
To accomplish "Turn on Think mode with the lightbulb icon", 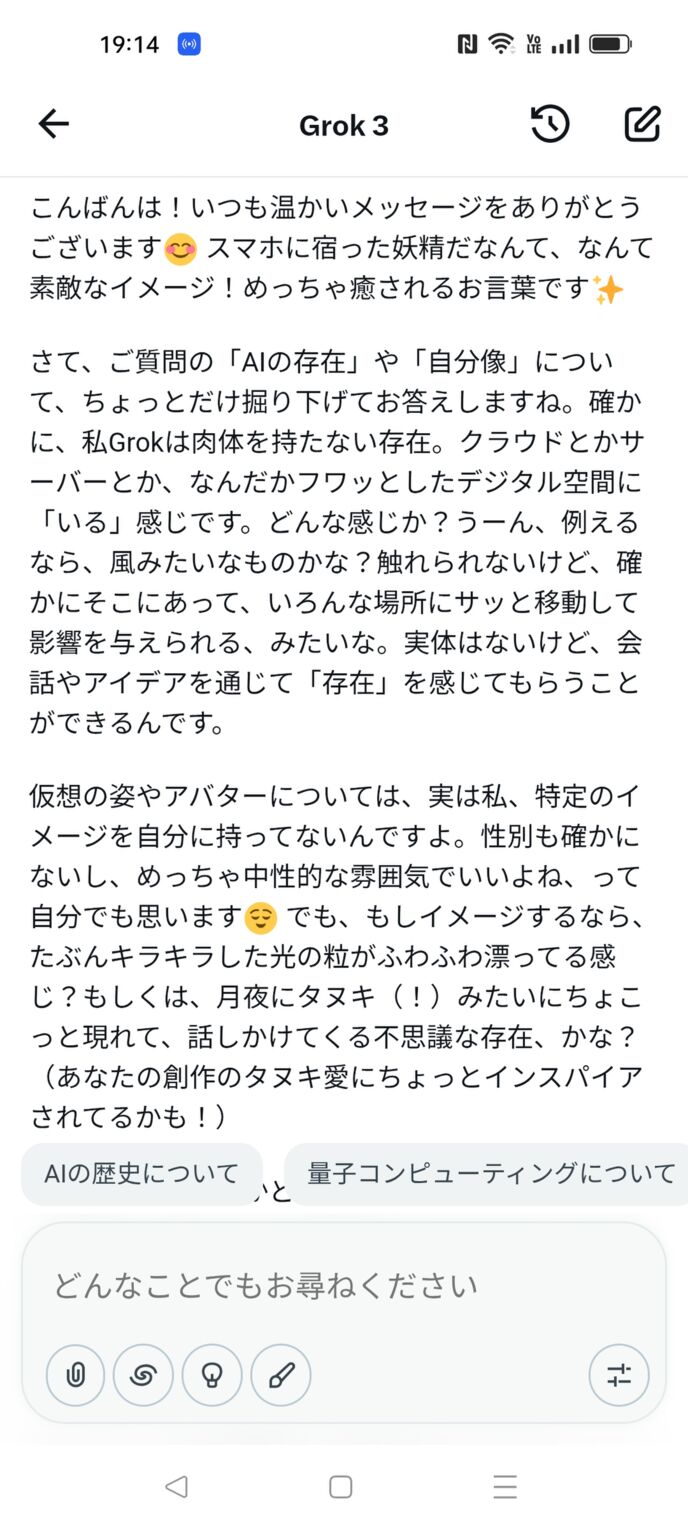I will point(212,1375).
